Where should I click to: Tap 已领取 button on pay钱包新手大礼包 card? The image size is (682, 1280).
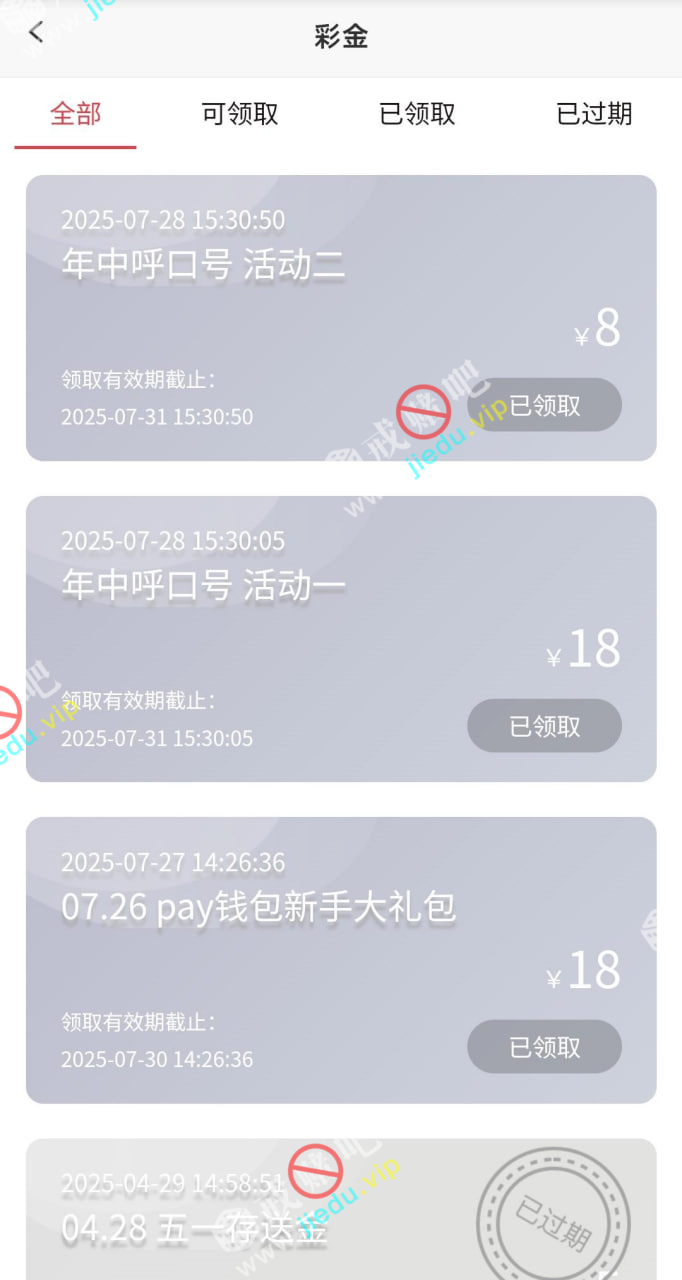(544, 1047)
